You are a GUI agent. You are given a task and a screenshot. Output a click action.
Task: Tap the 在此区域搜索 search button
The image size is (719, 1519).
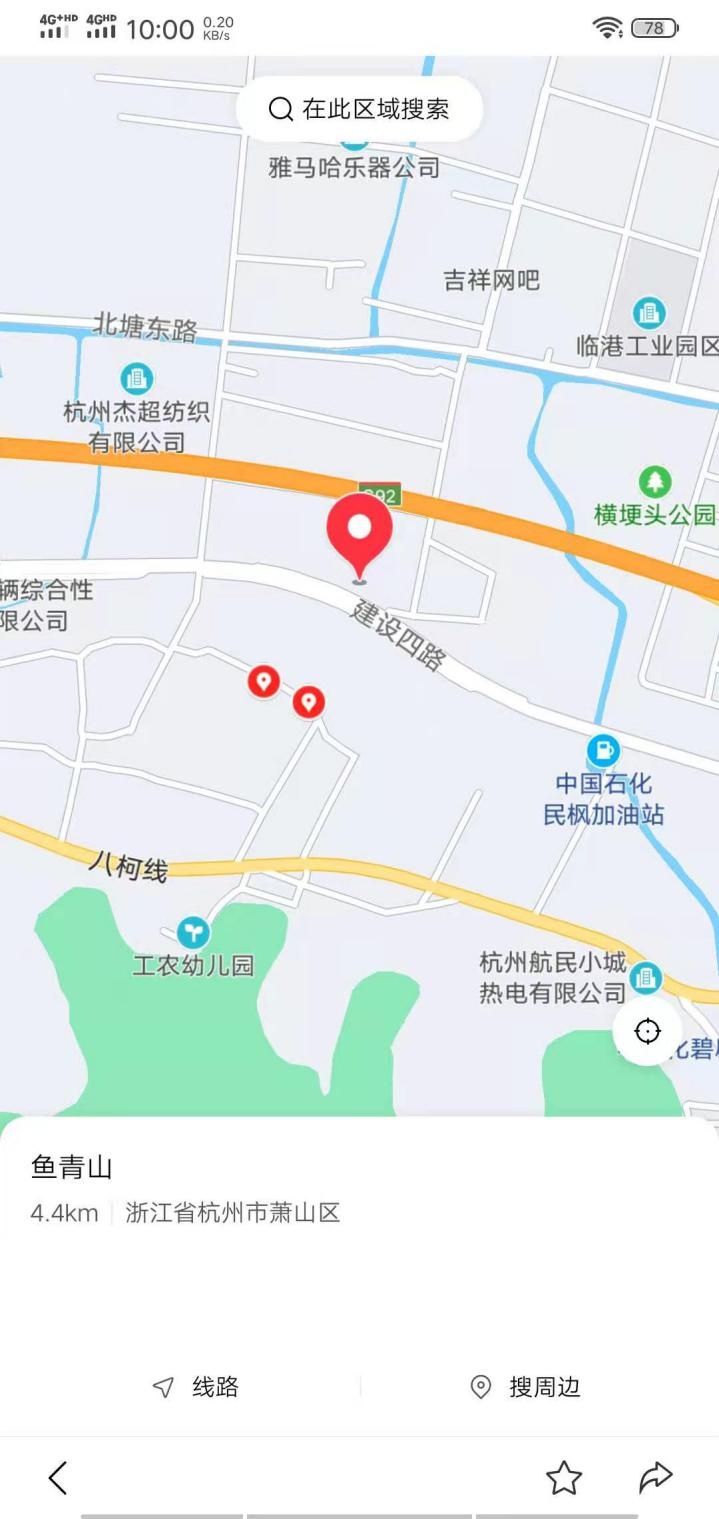pos(360,109)
